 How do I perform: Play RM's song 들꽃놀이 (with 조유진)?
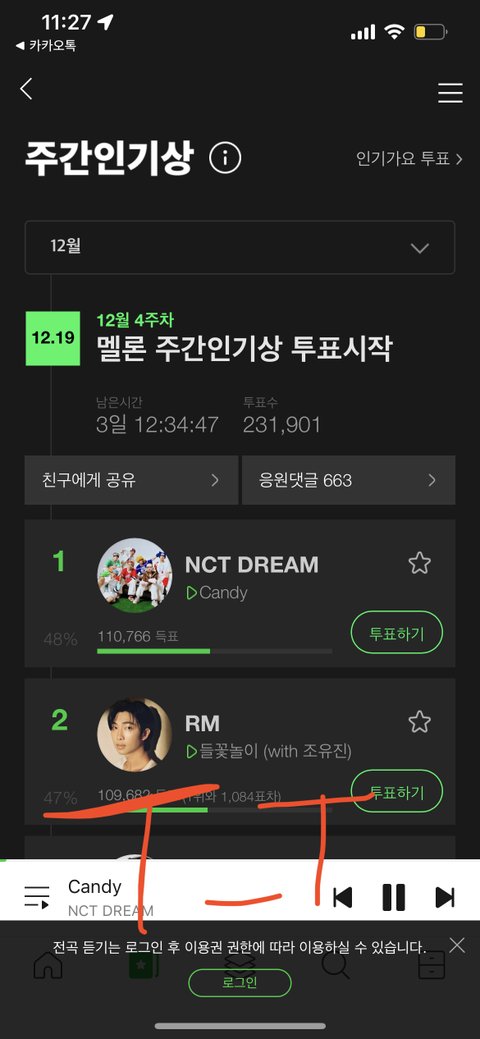pyautogui.click(x=269, y=751)
